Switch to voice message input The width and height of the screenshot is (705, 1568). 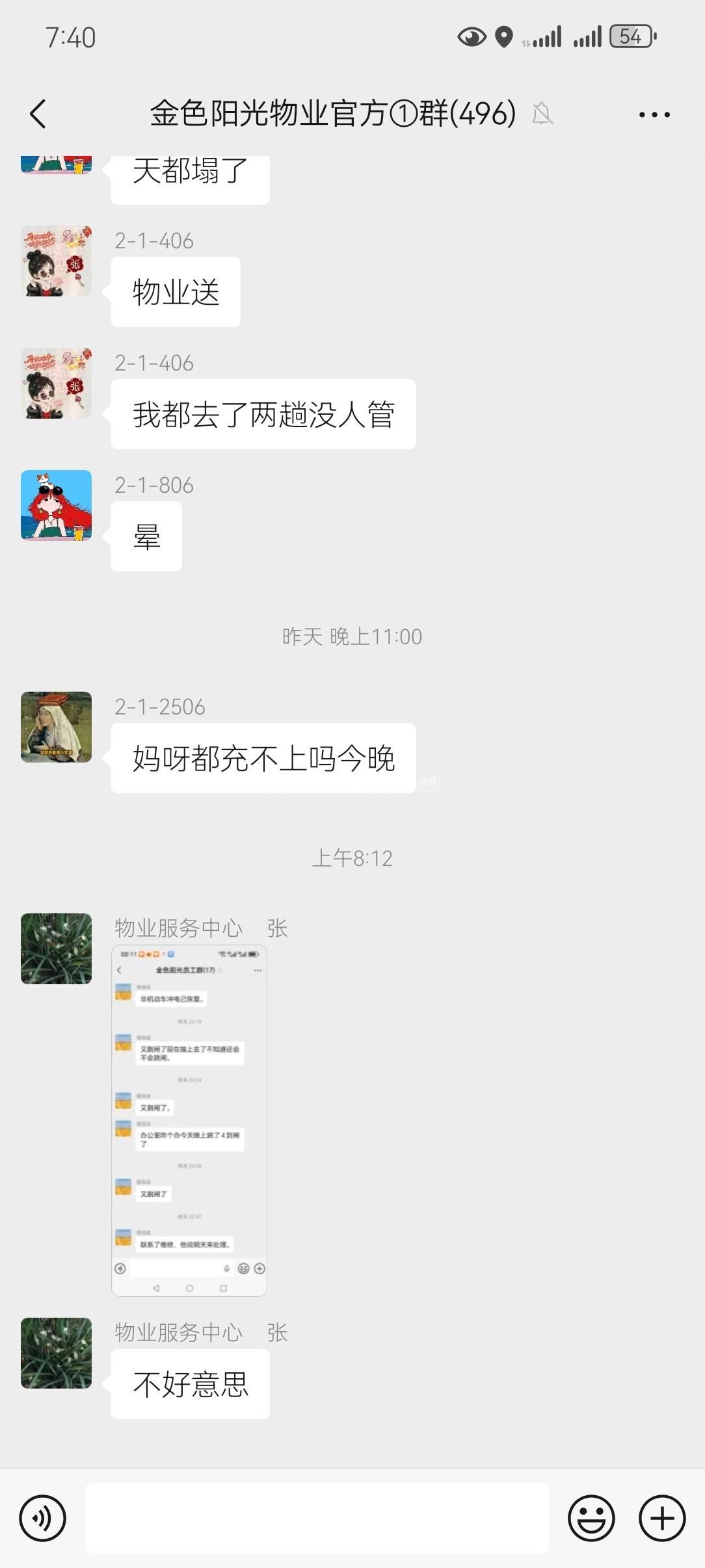[42, 1518]
